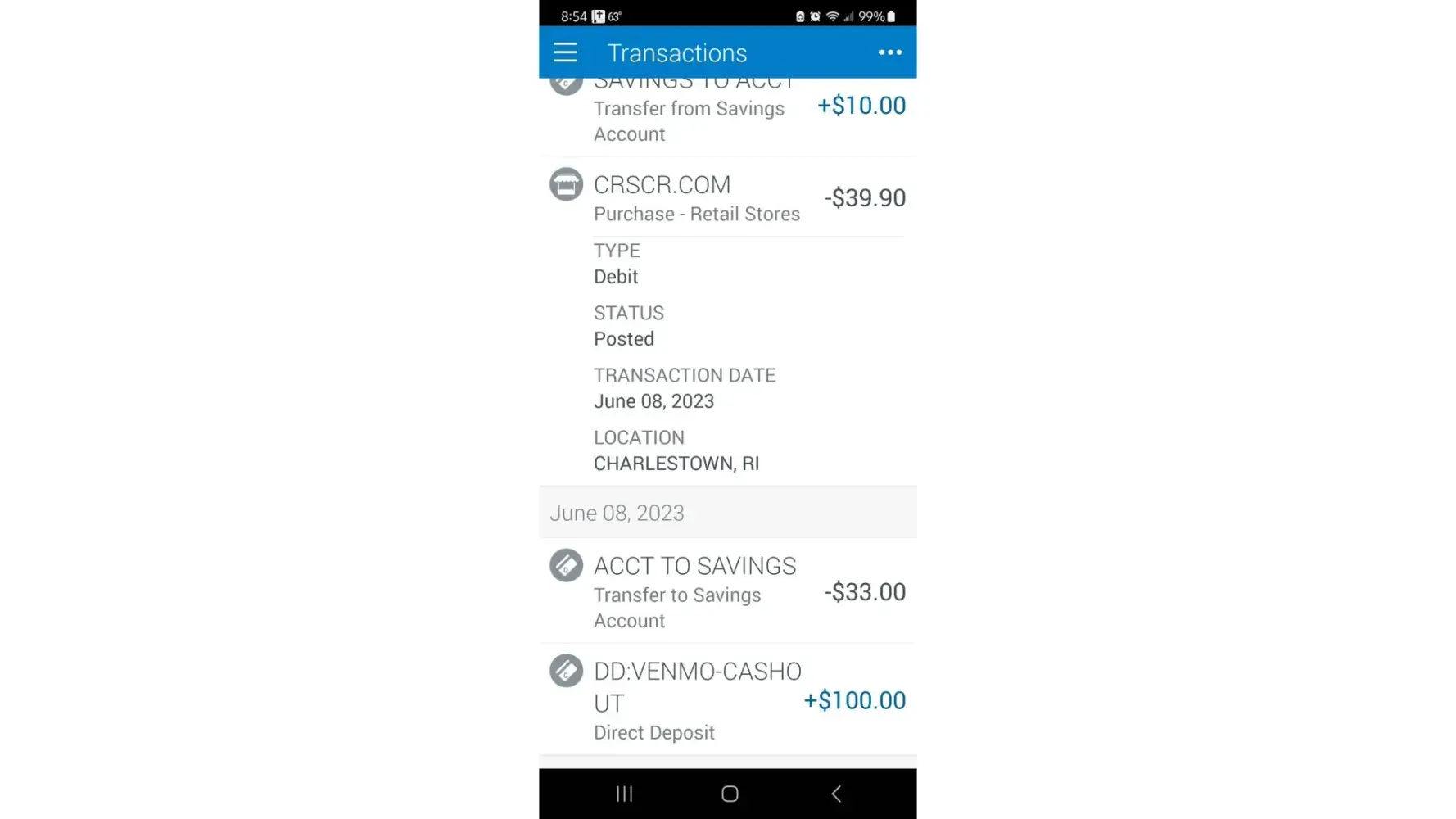This screenshot has width=1456, height=819.
Task: Open the hamburger navigation menu
Action: click(x=565, y=52)
